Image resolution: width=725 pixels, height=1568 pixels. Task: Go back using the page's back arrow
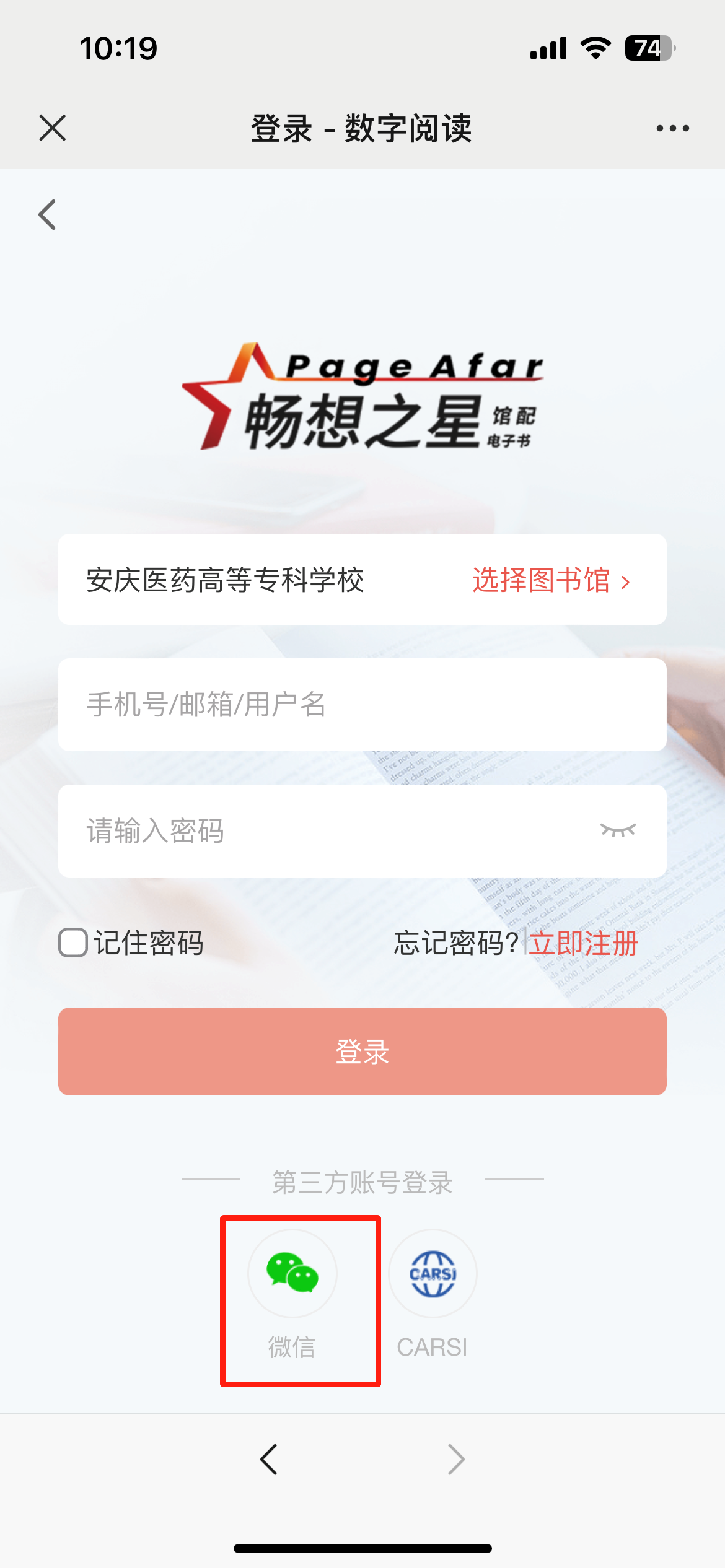(48, 215)
